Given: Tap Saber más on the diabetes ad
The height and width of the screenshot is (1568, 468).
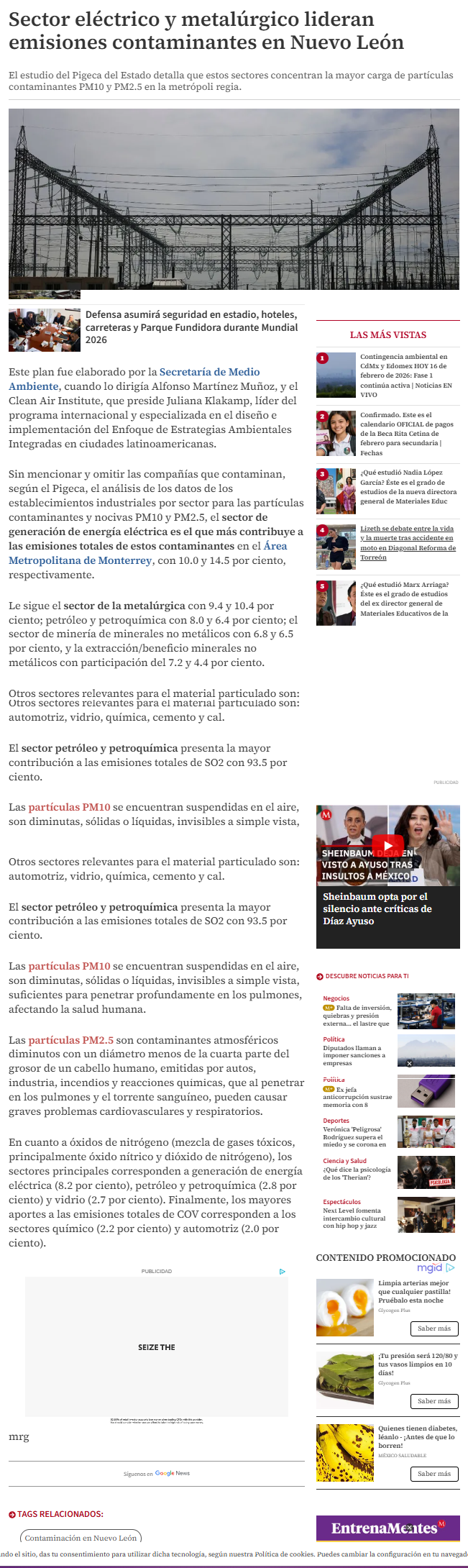Looking at the screenshot, I should (x=434, y=1474).
